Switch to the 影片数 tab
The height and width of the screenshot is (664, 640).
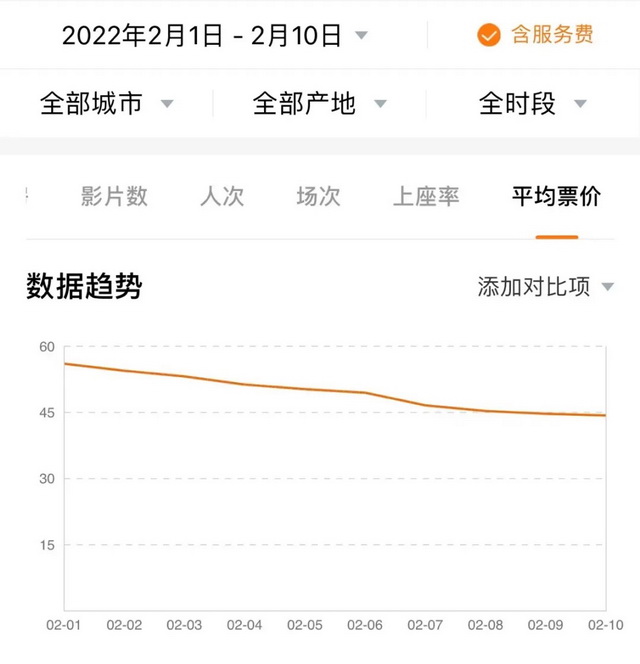point(114,196)
